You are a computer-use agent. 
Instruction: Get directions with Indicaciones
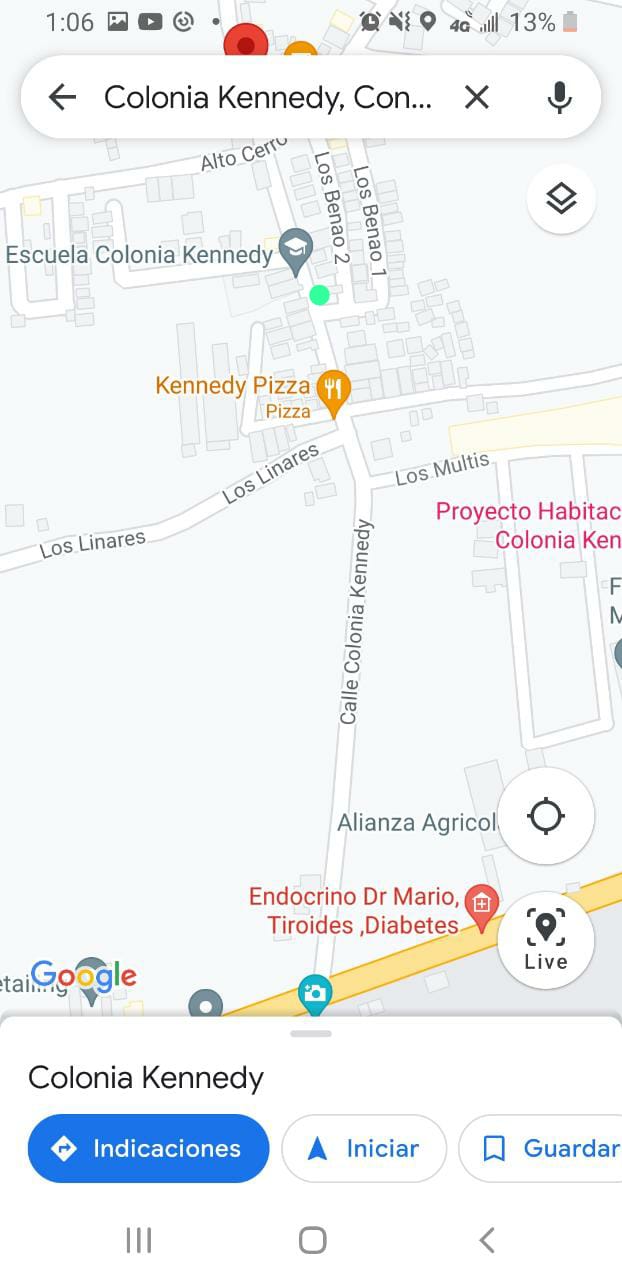(x=148, y=1148)
